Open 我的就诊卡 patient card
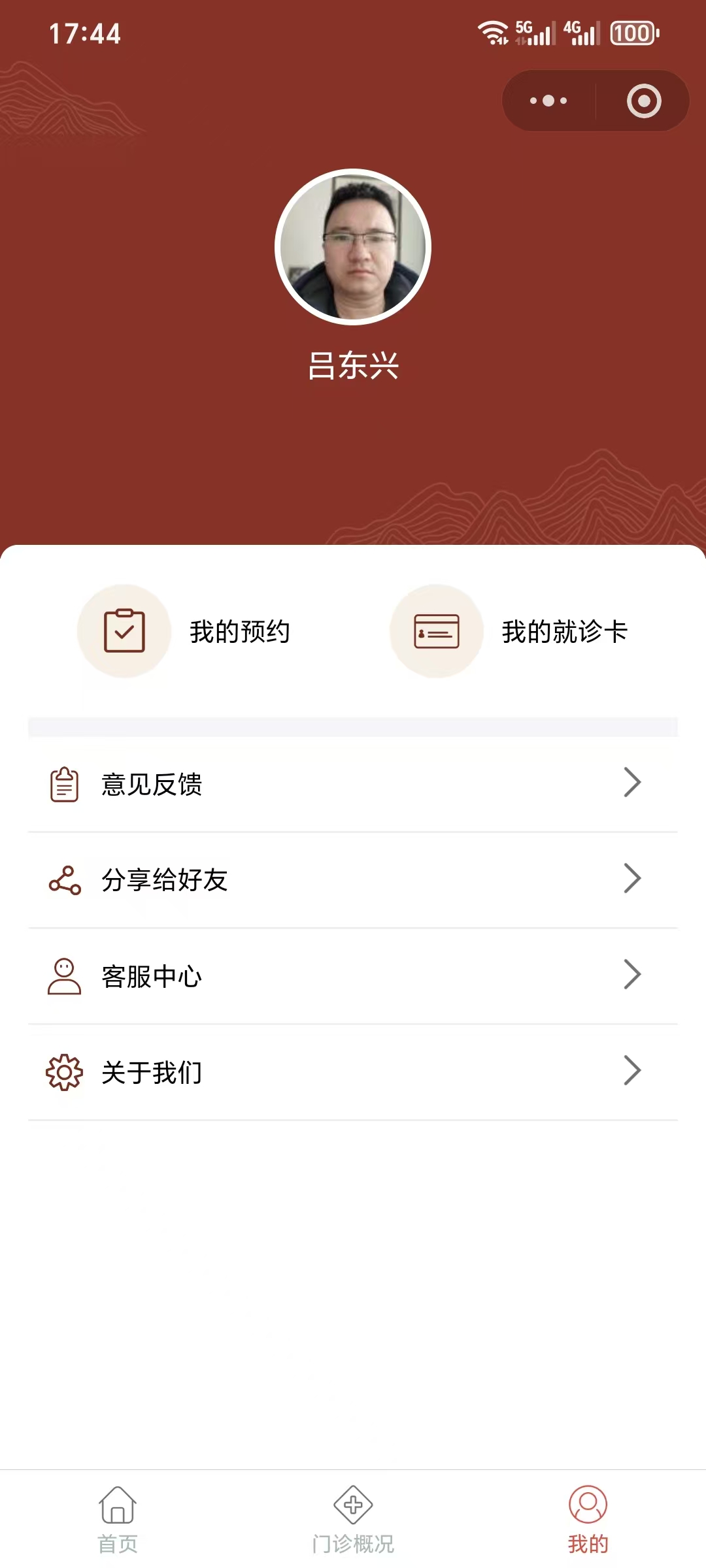 tap(510, 631)
